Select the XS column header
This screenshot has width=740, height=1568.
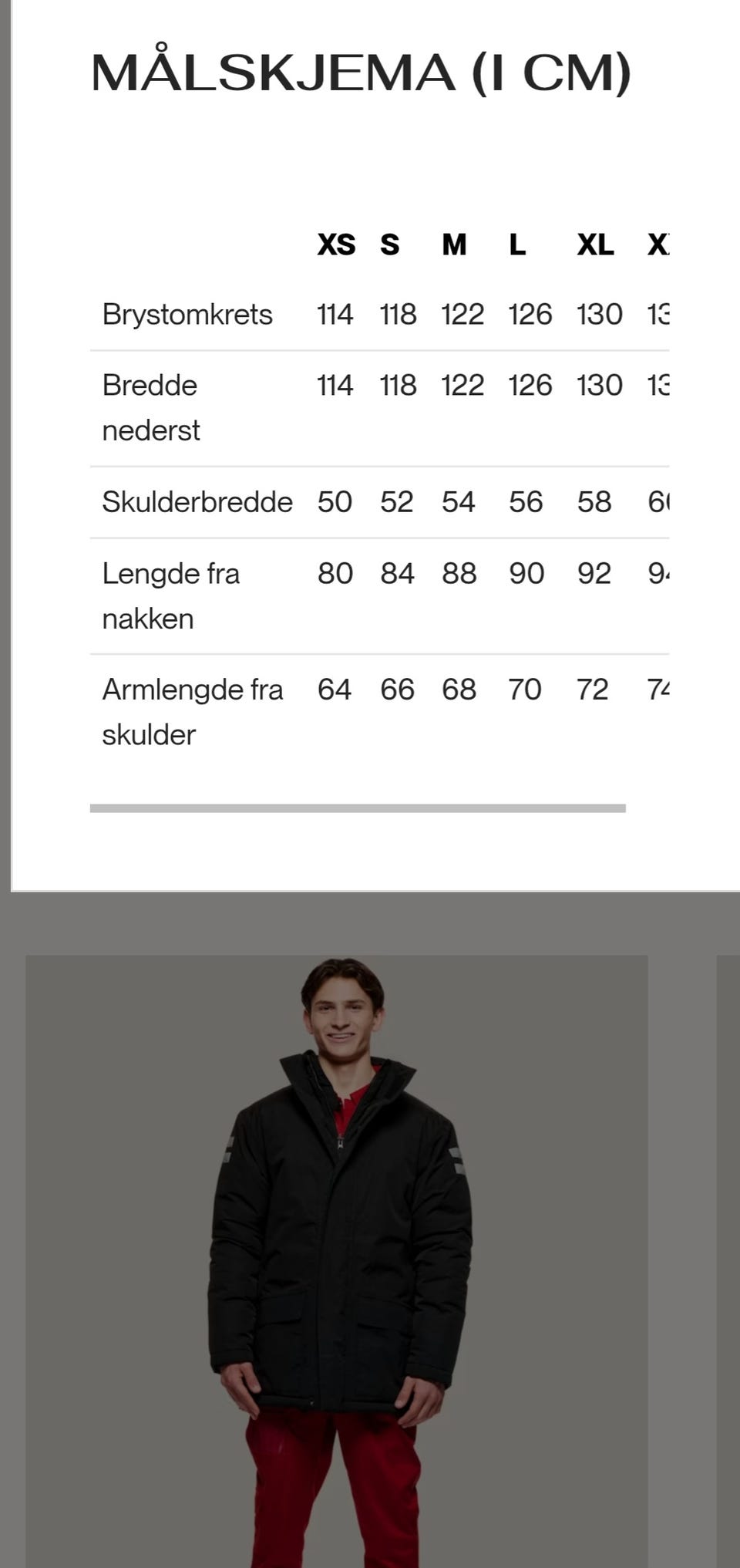335,245
